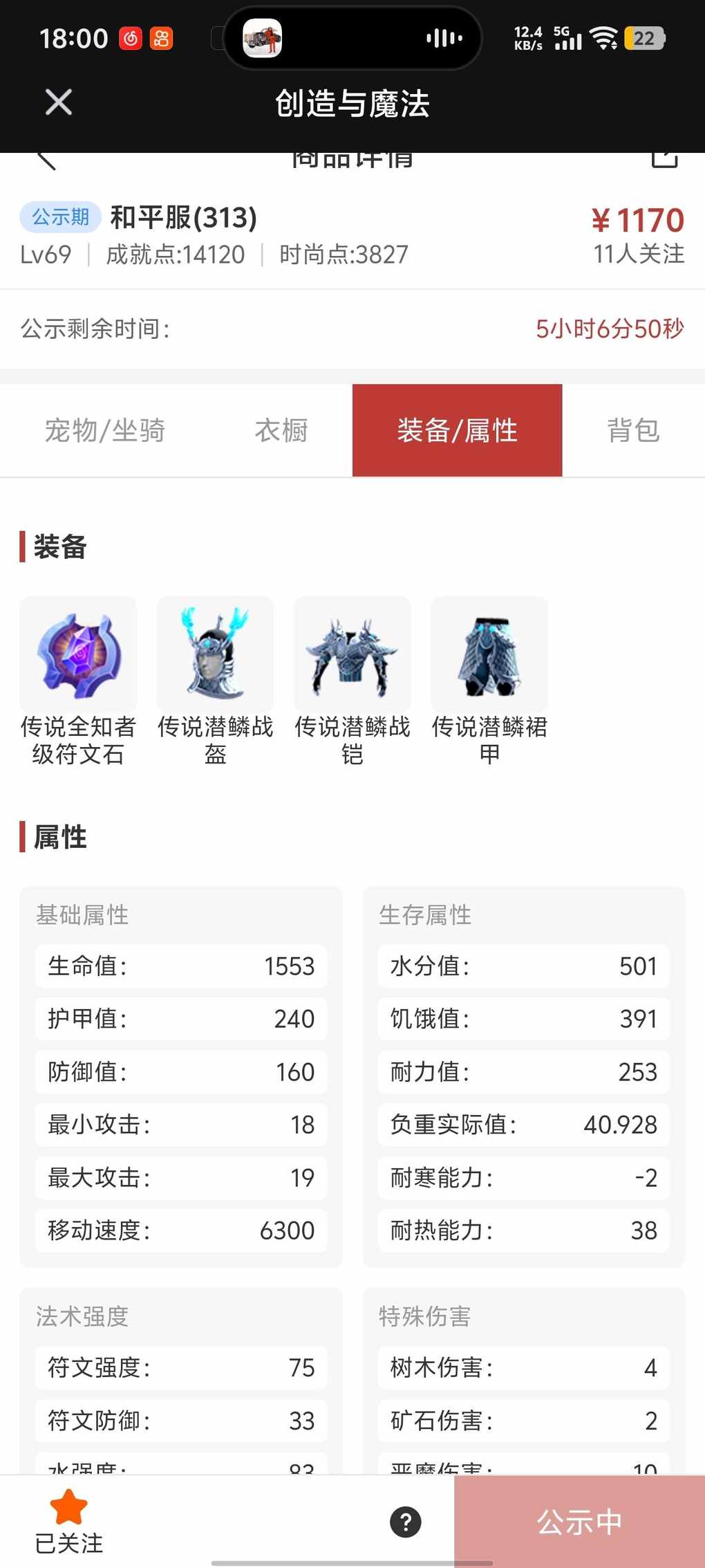Screen dimensions: 705x1568
Task: Switch to the 宠物/坐骑 tab
Action: (105, 430)
